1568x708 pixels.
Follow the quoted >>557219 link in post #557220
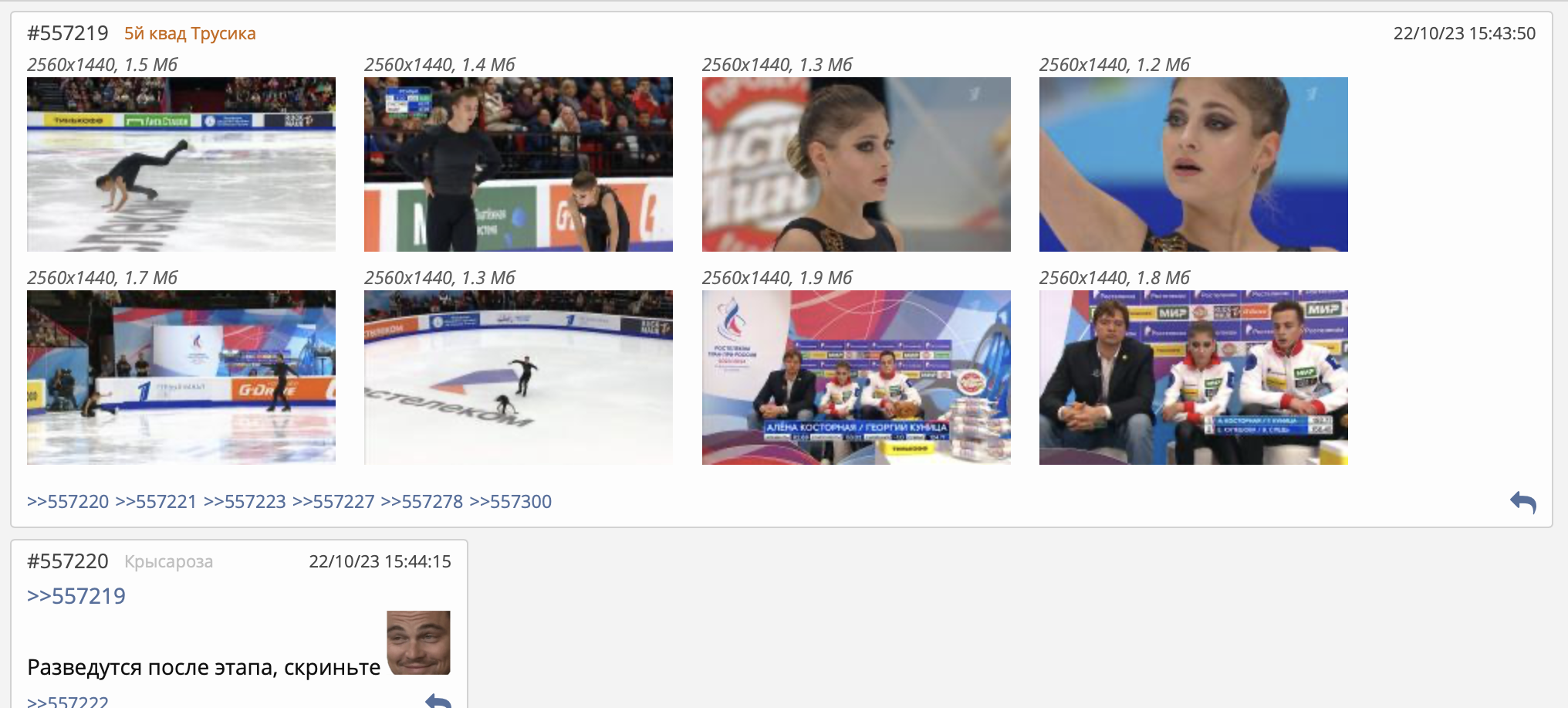(x=76, y=596)
